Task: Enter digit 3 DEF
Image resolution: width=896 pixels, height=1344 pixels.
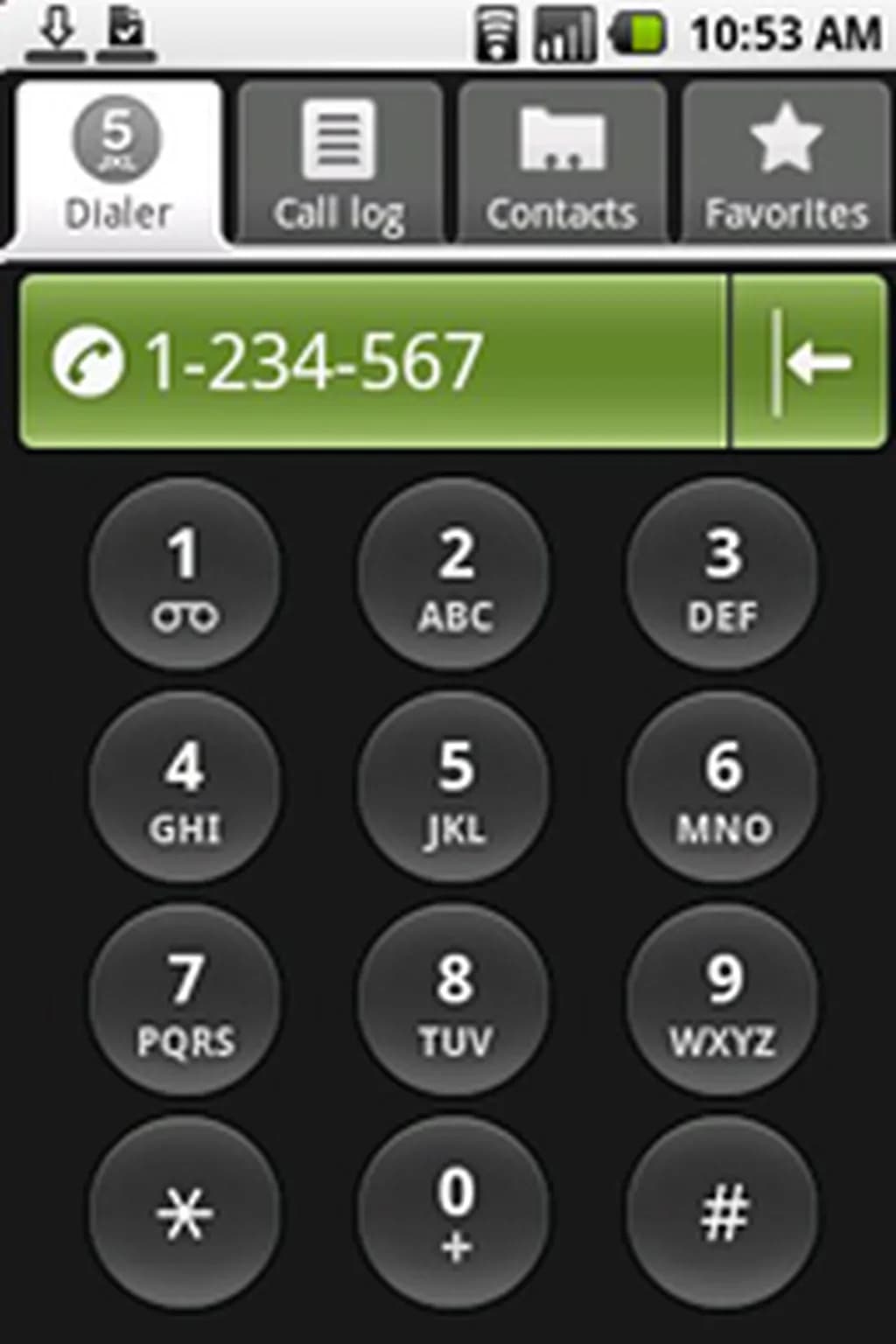Action: point(723,575)
